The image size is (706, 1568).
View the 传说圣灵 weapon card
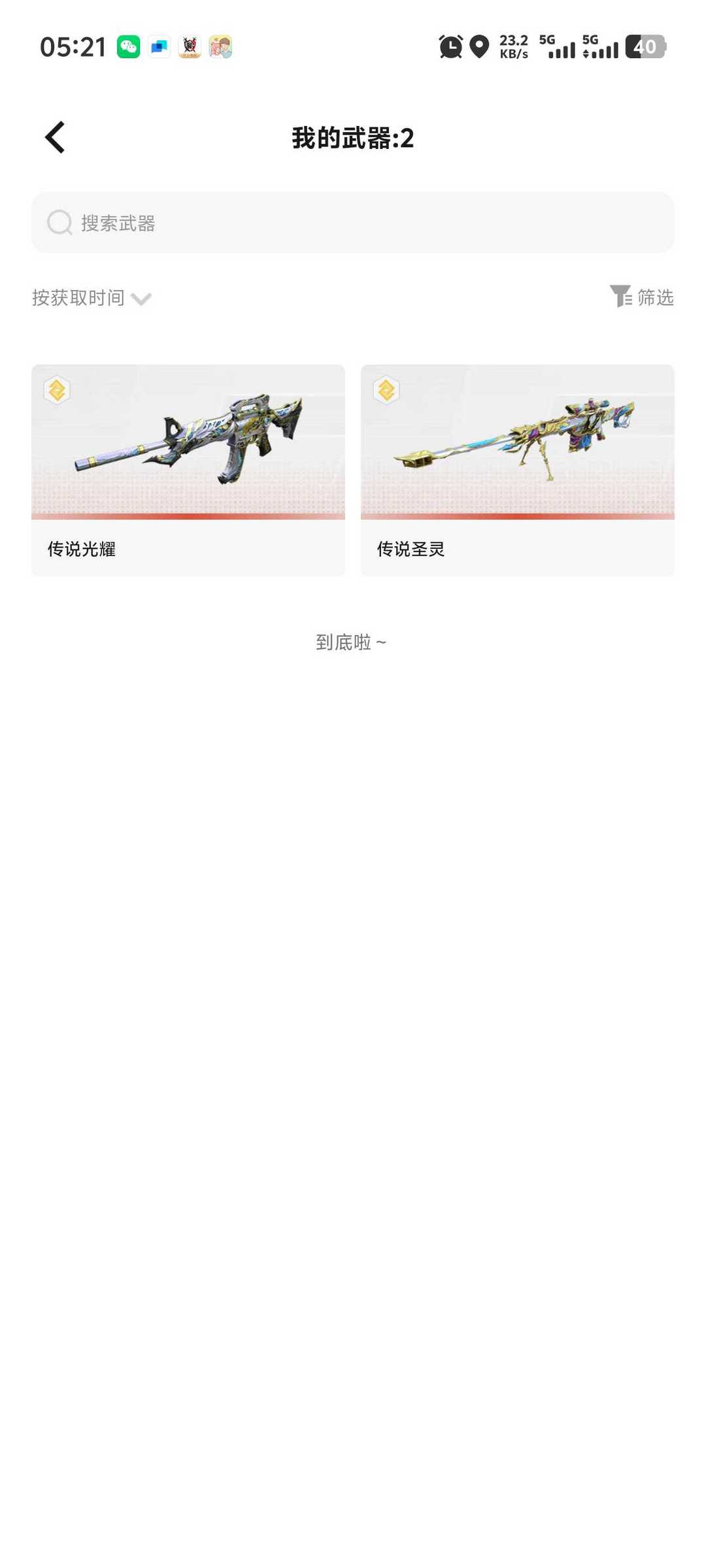517,470
